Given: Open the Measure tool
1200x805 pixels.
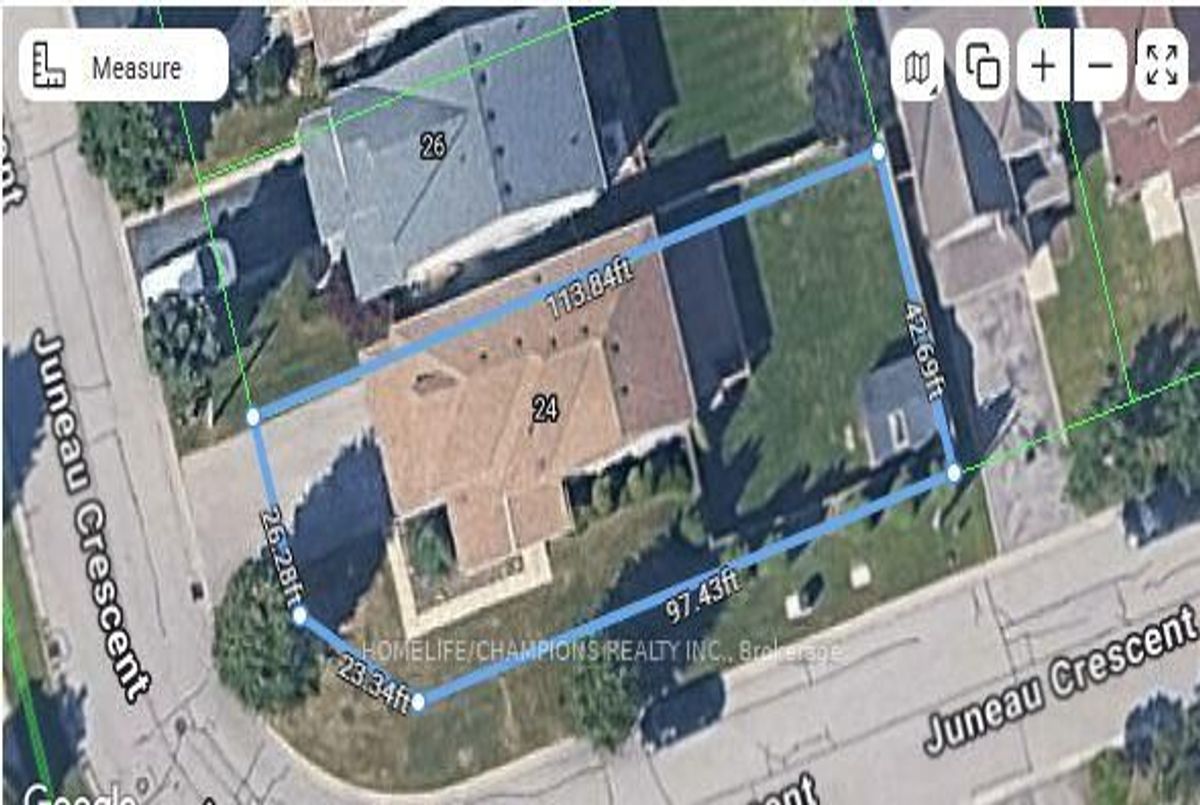Looking at the screenshot, I should pos(123,66).
